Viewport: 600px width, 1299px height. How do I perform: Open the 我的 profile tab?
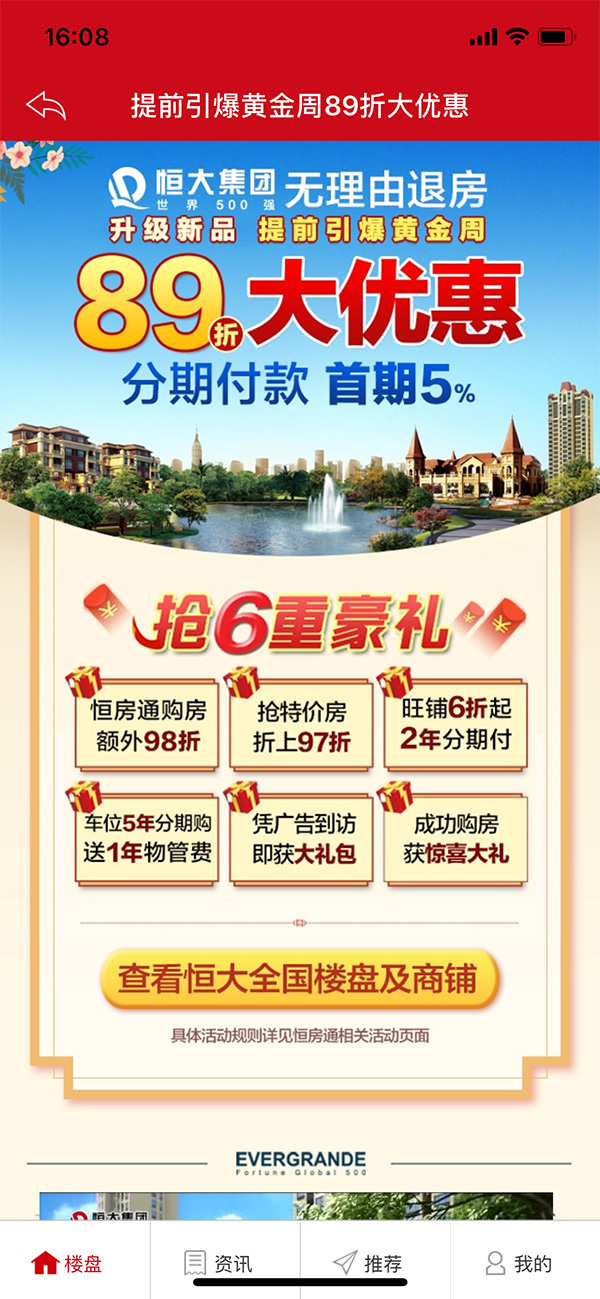[x=518, y=1263]
